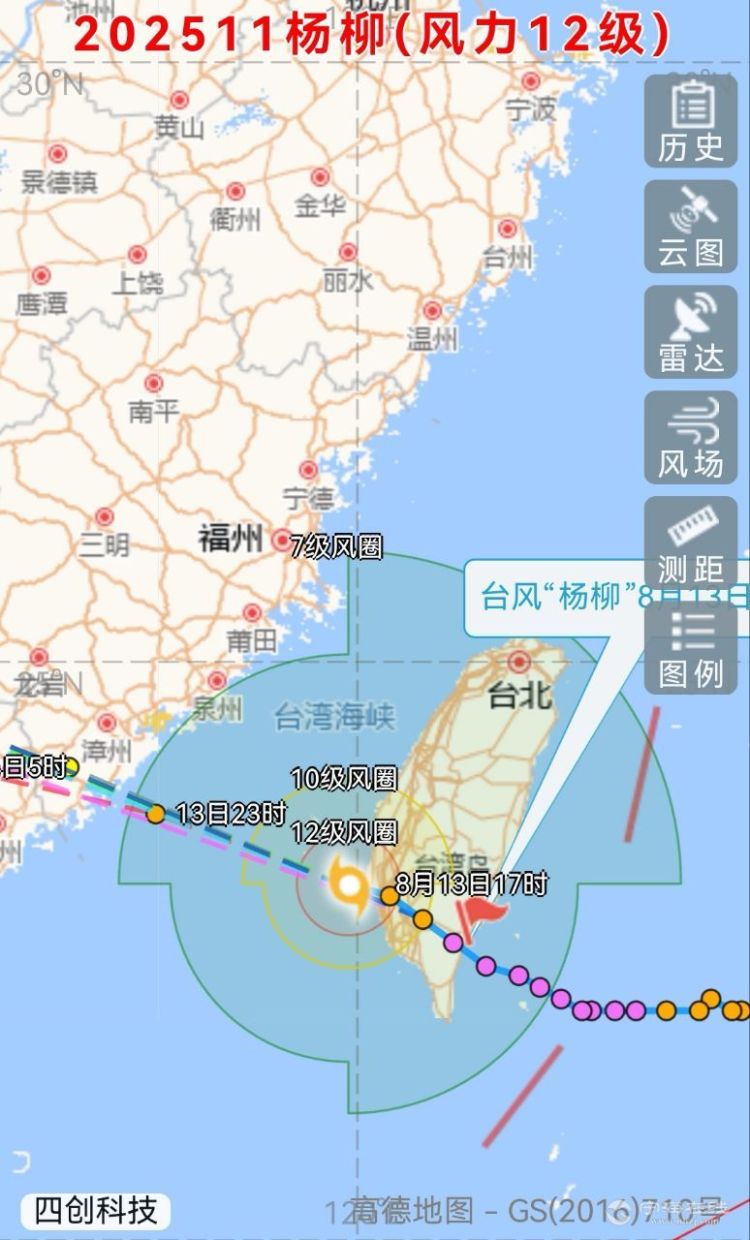This screenshot has width=750, height=1240.
Task: Show the 云图 satellite cloud layer
Action: (691, 226)
